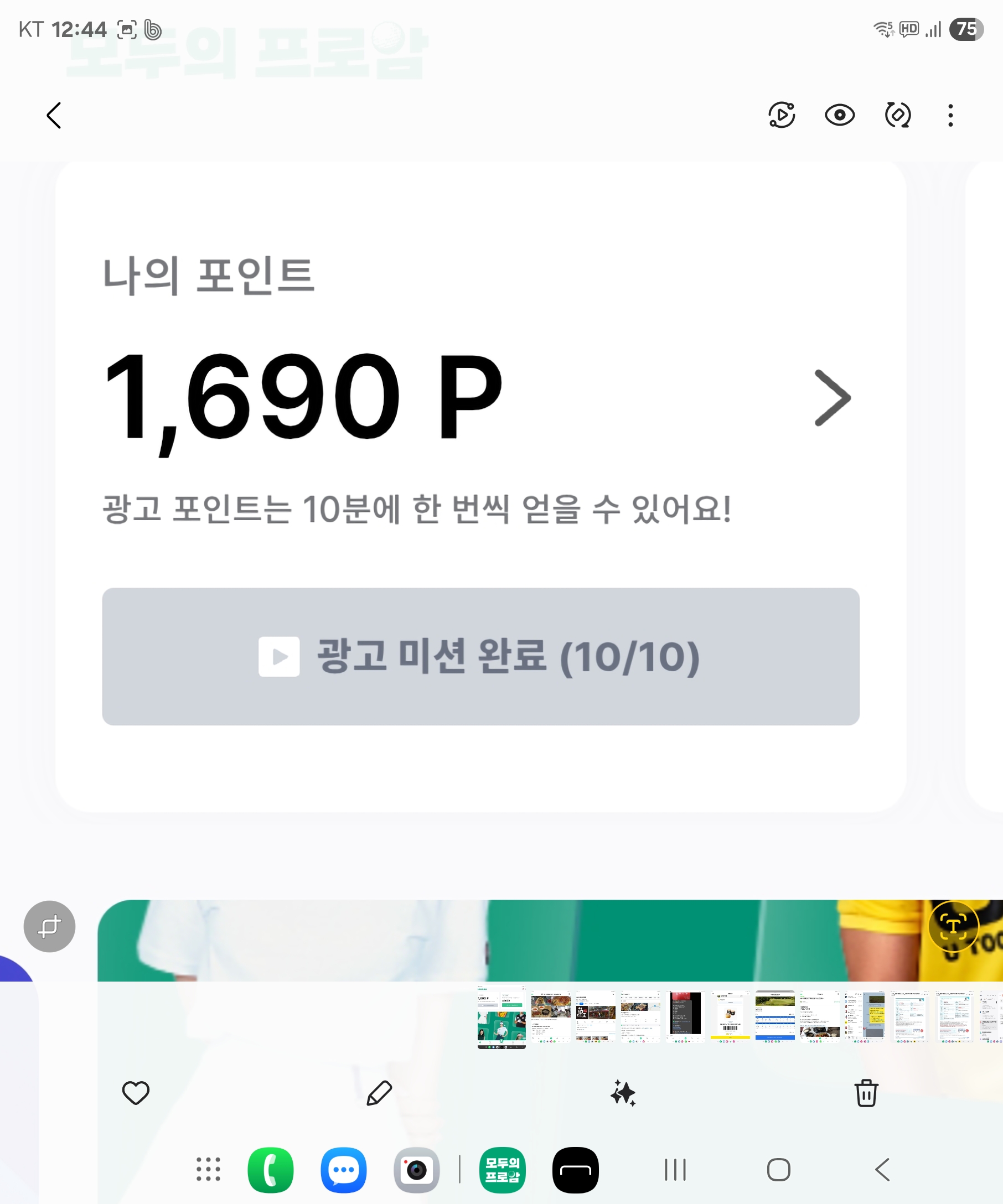Open the apps grid in the taskbar
1003x1204 pixels.
pos(208,1170)
